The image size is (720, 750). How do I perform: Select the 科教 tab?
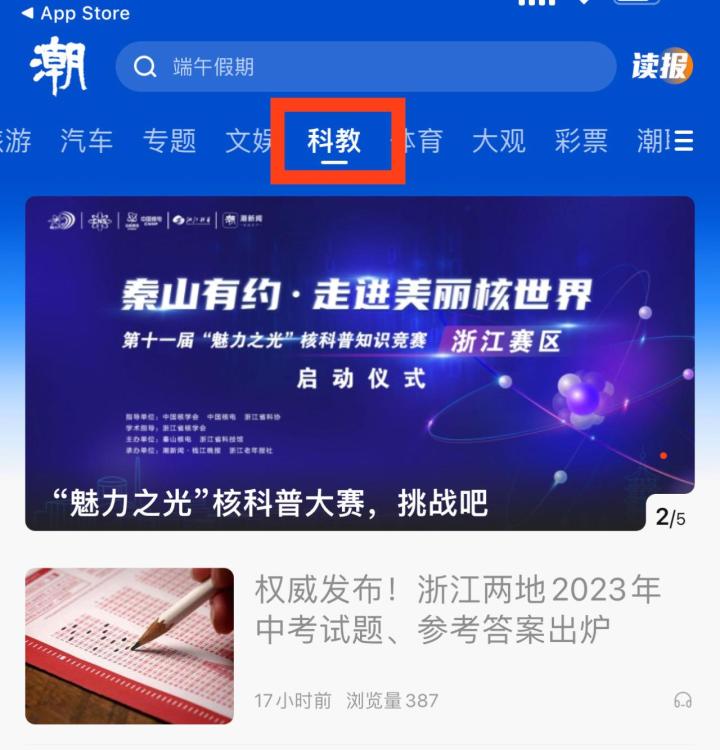pyautogui.click(x=334, y=141)
